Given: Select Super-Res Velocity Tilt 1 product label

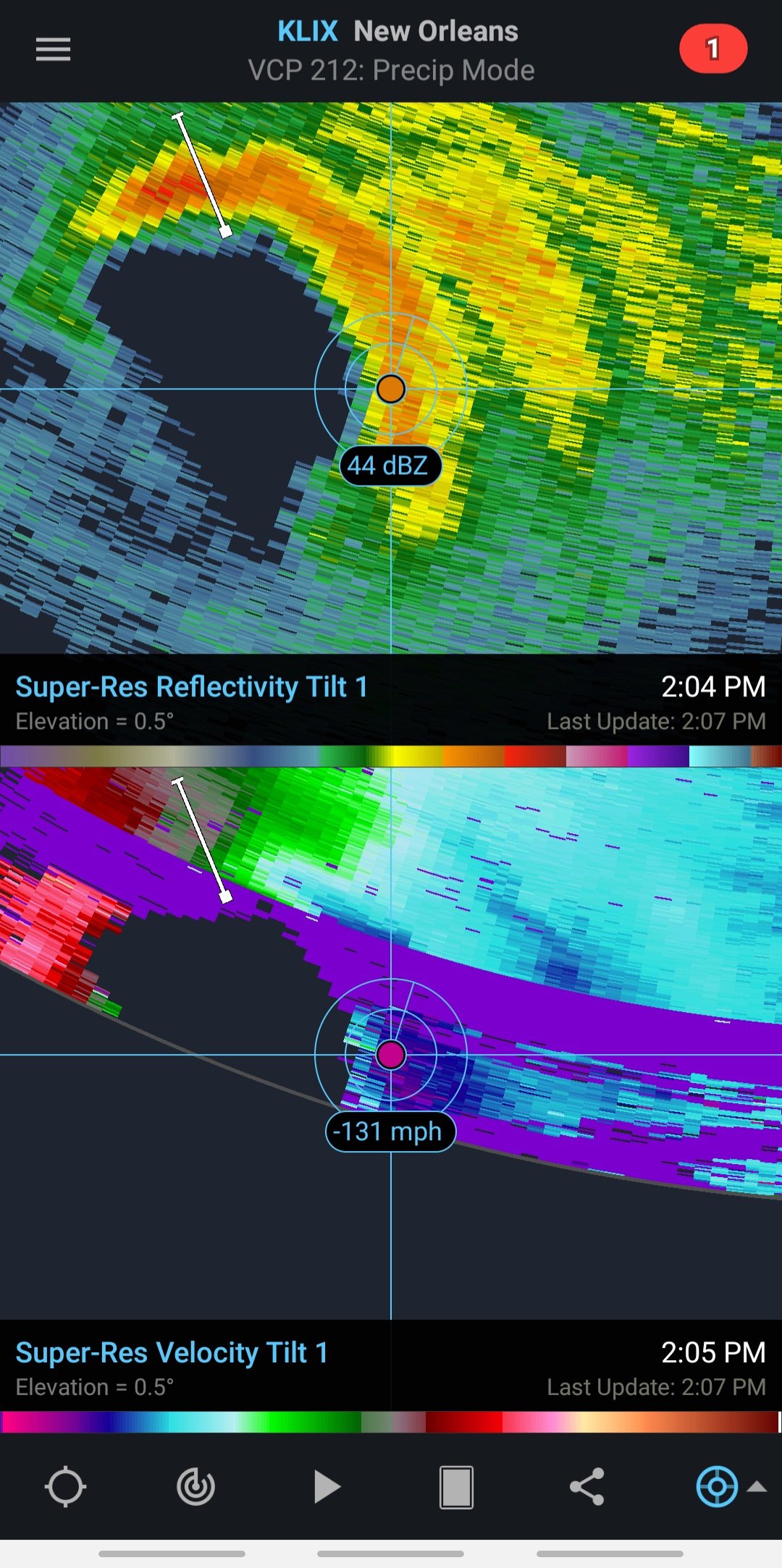Looking at the screenshot, I should point(172,1352).
